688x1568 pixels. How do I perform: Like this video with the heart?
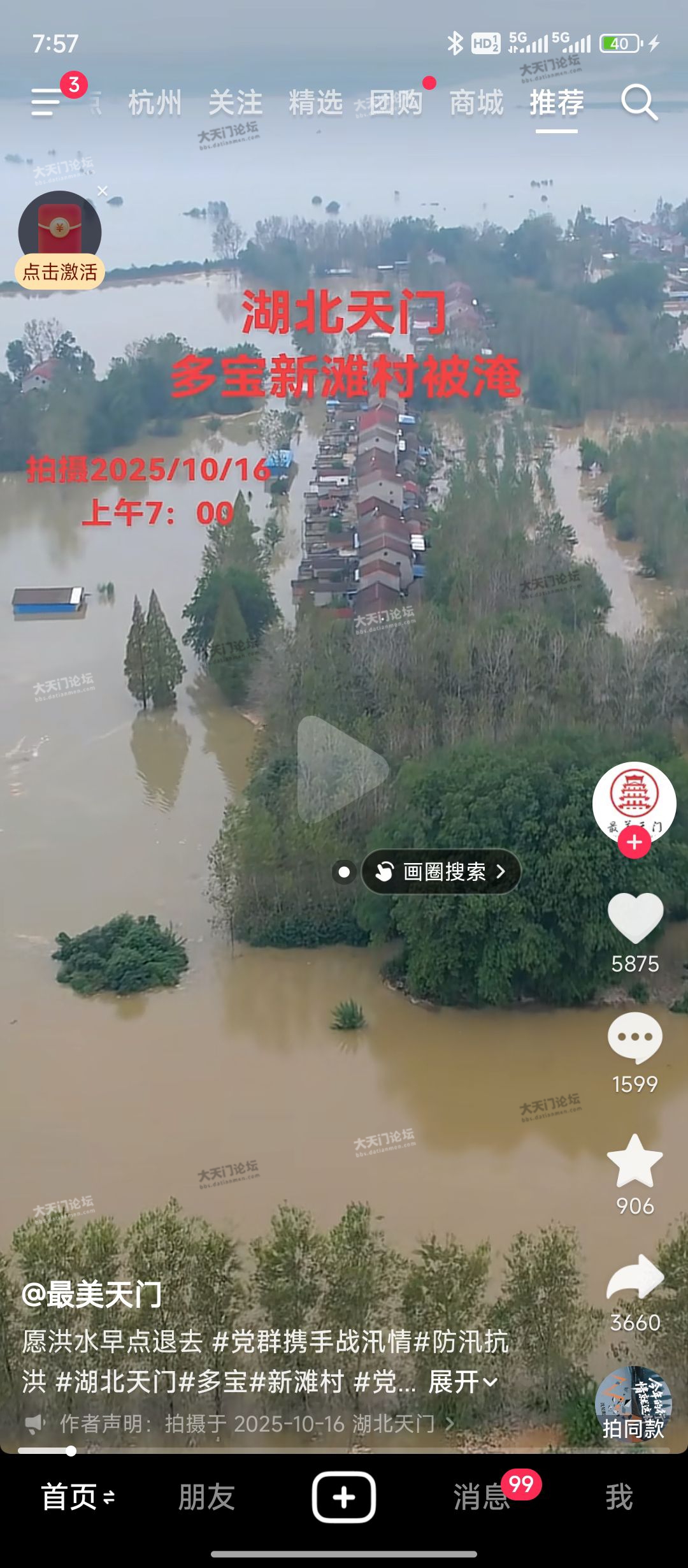pos(635,918)
